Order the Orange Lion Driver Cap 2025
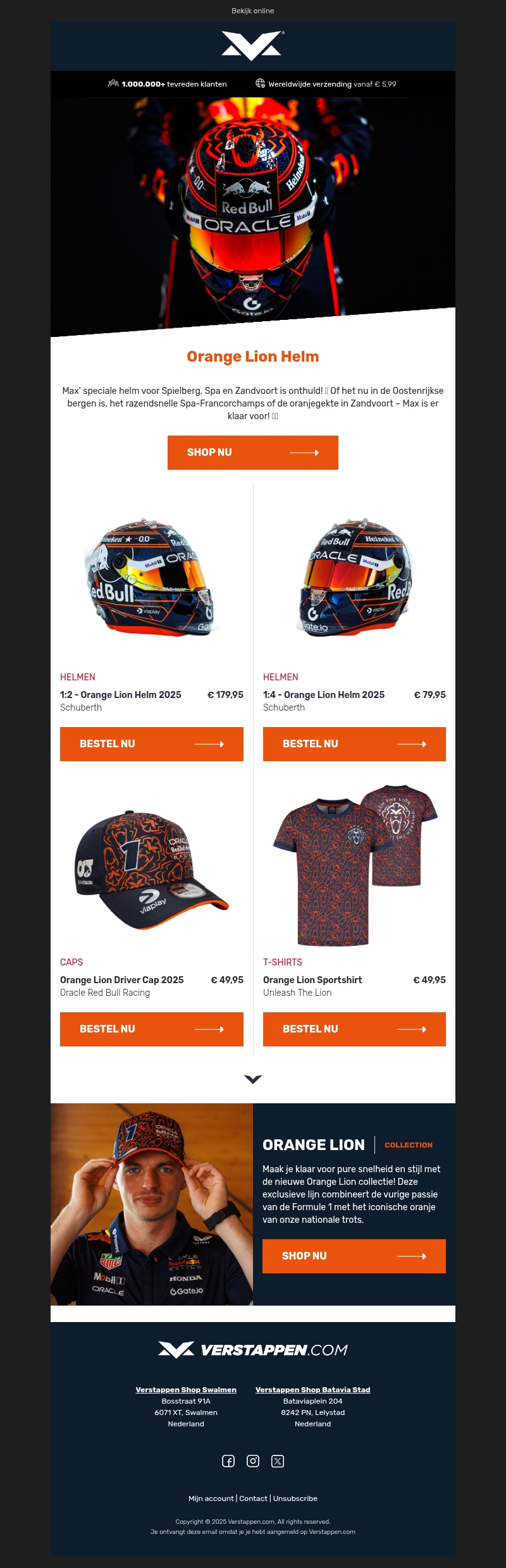This screenshot has width=506, height=1568. pos(152,1029)
